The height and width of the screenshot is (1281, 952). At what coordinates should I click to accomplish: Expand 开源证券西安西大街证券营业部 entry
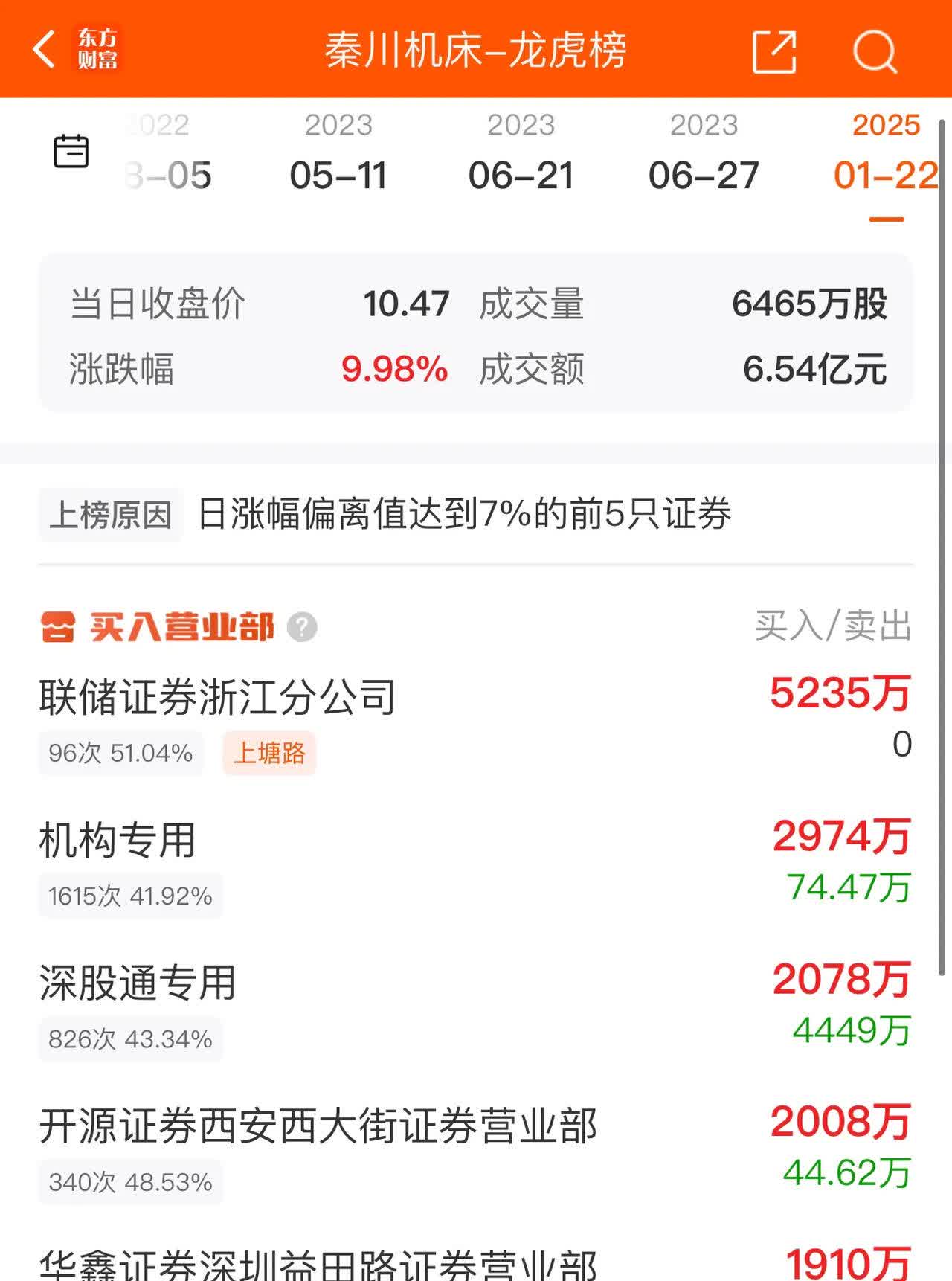[x=317, y=1126]
